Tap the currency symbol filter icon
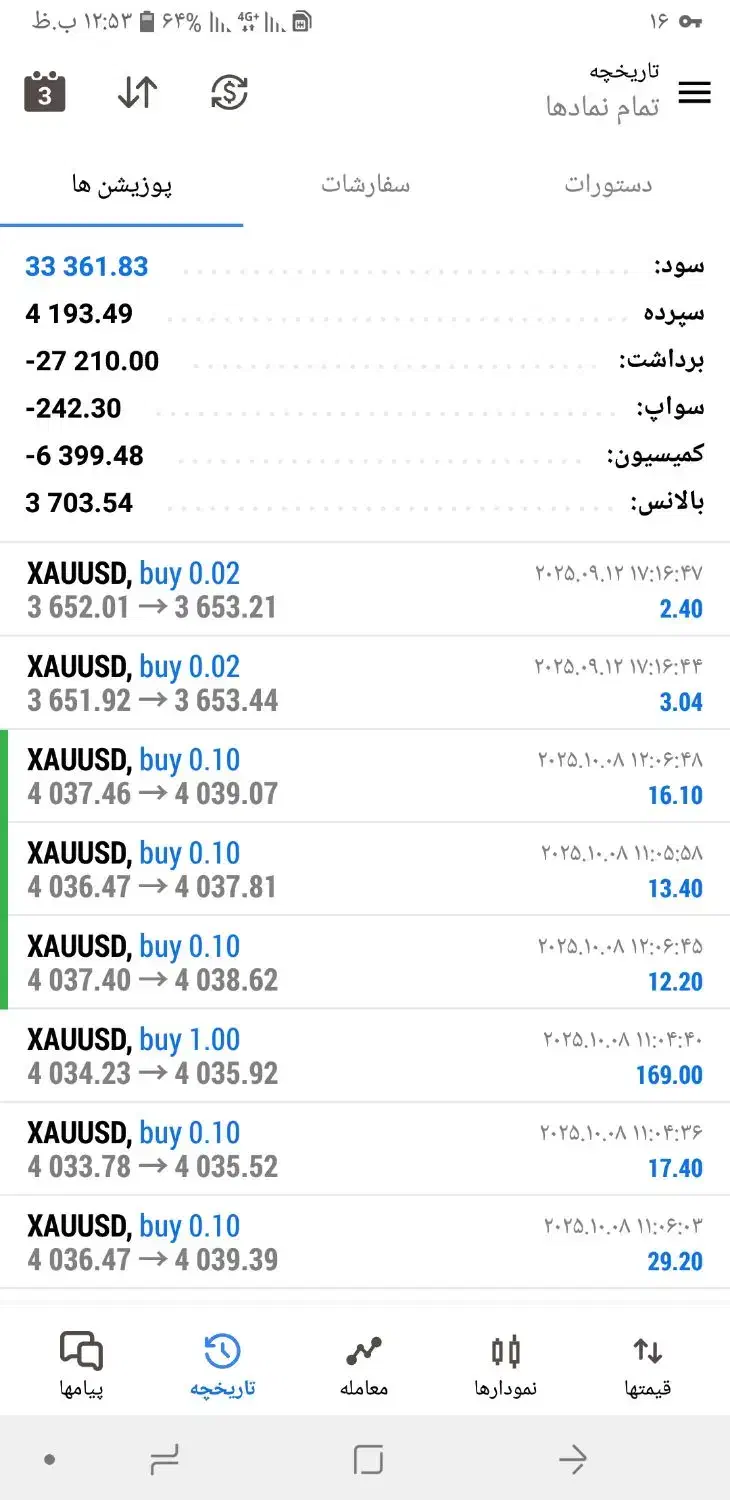This screenshot has width=730, height=1500. (229, 93)
